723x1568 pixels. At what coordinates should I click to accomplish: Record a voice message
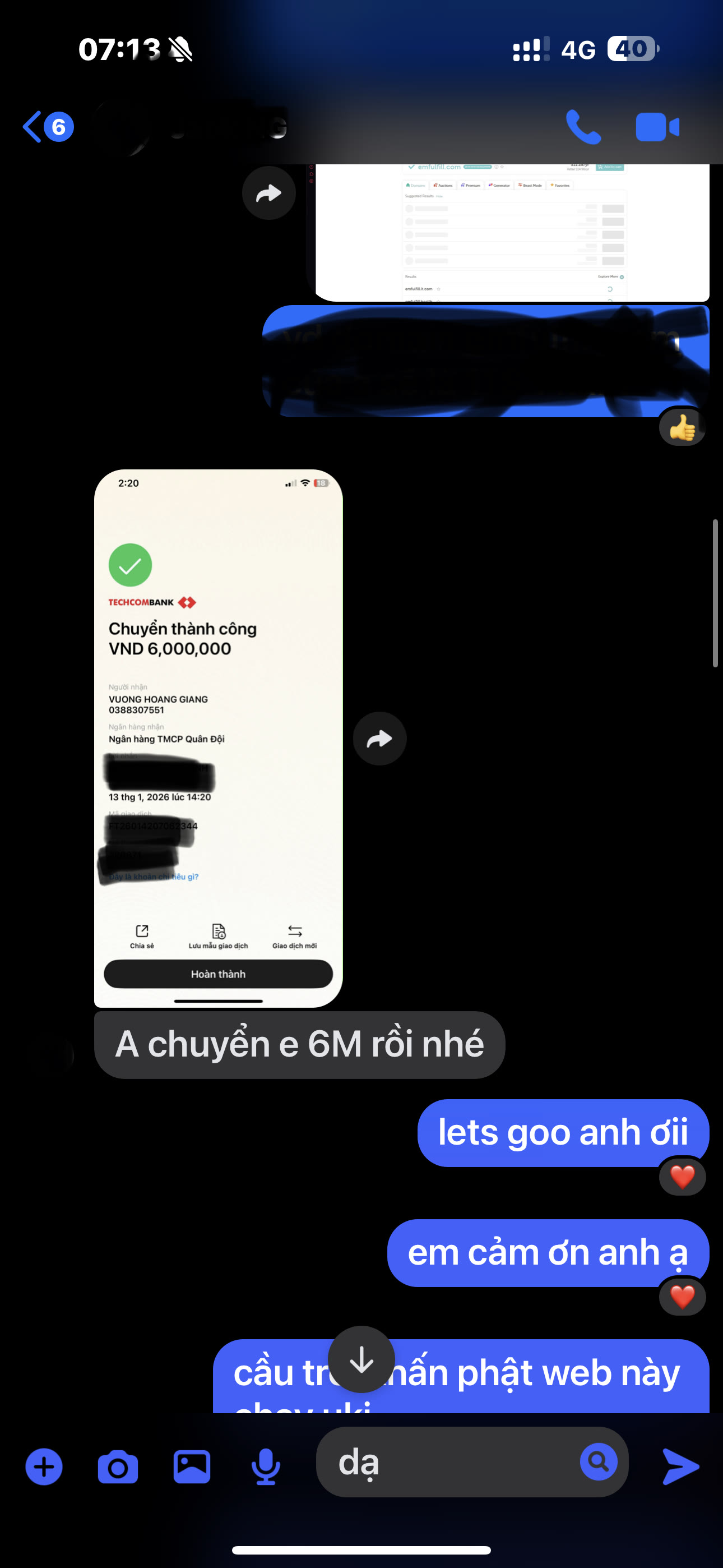coord(266,1467)
